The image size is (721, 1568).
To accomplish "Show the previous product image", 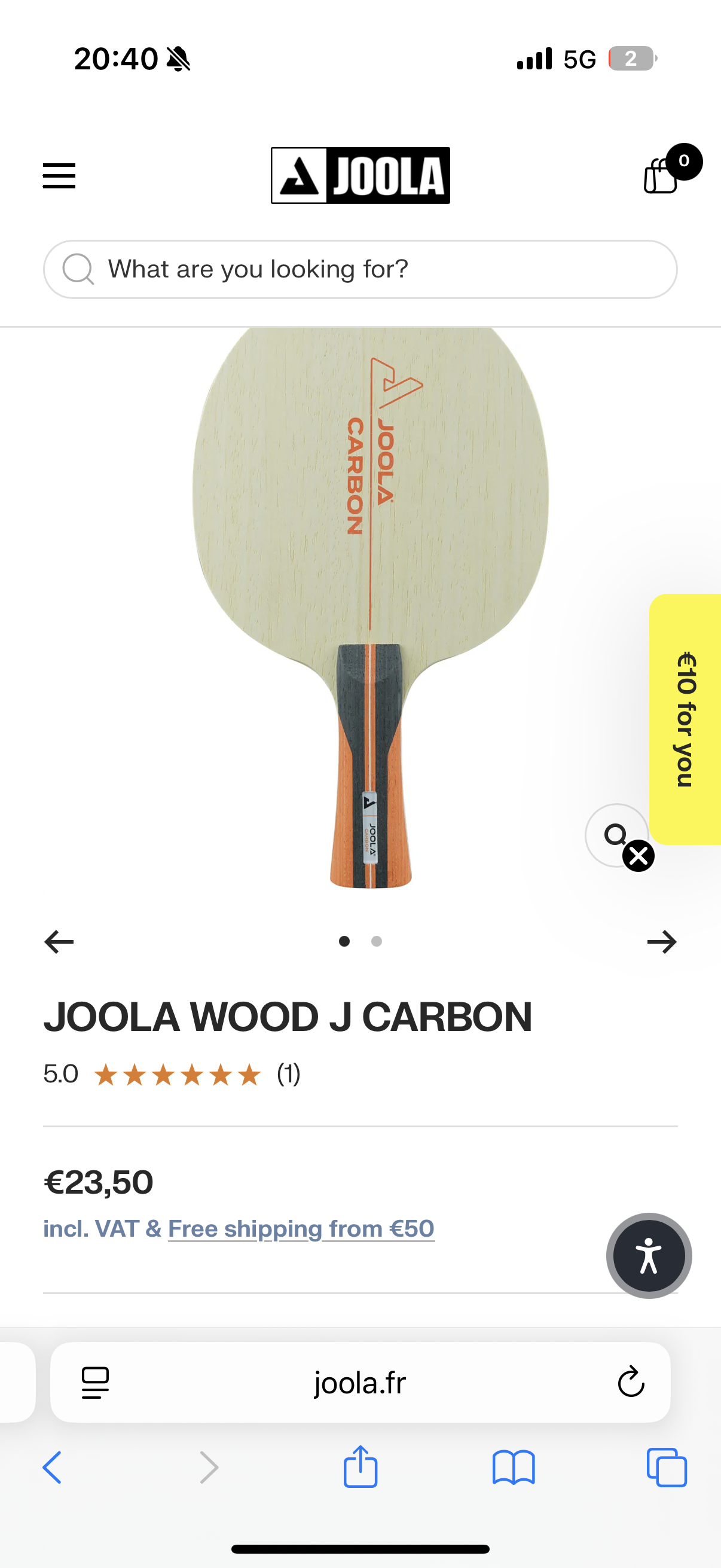I will [59, 942].
